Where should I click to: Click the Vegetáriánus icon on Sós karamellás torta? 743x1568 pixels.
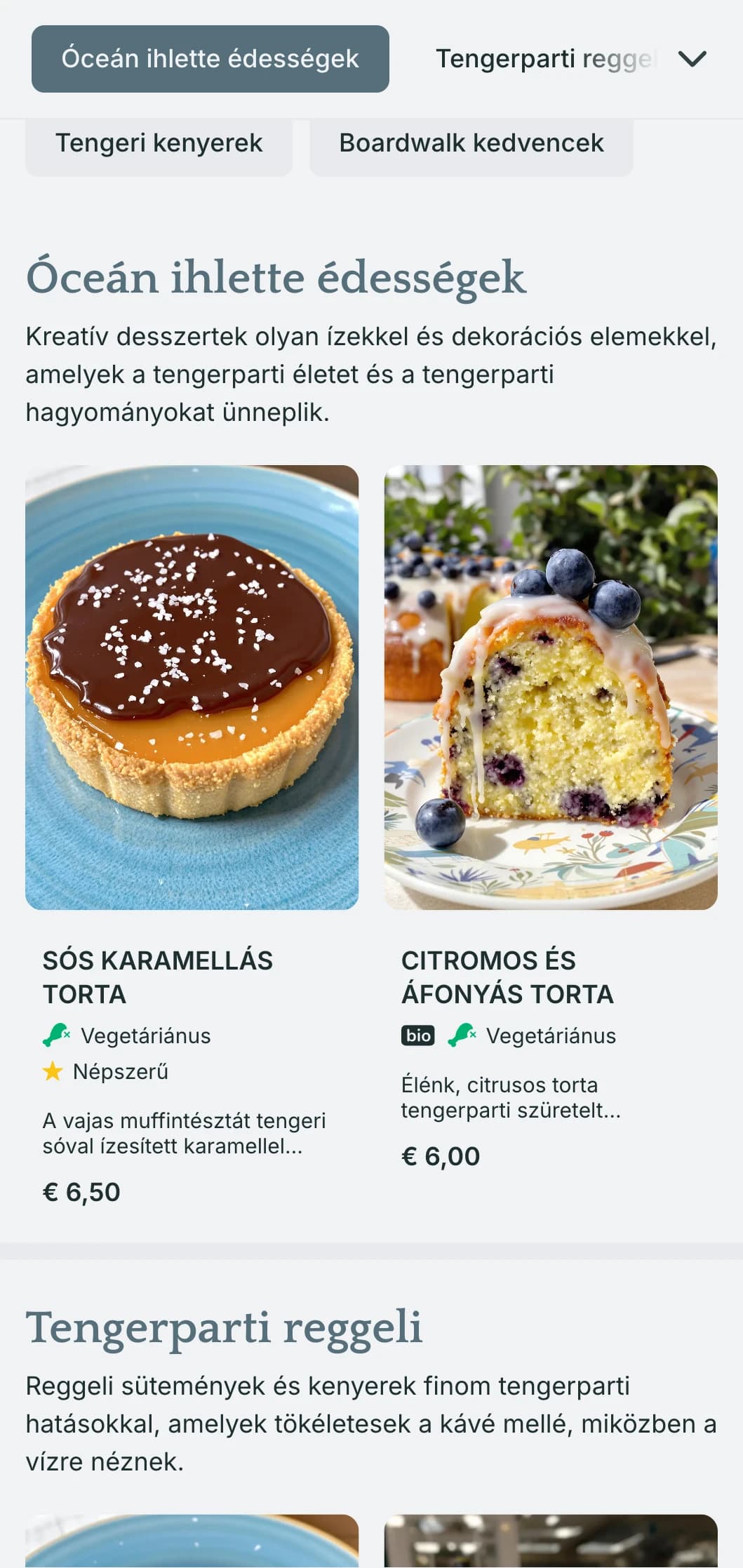tap(56, 1034)
